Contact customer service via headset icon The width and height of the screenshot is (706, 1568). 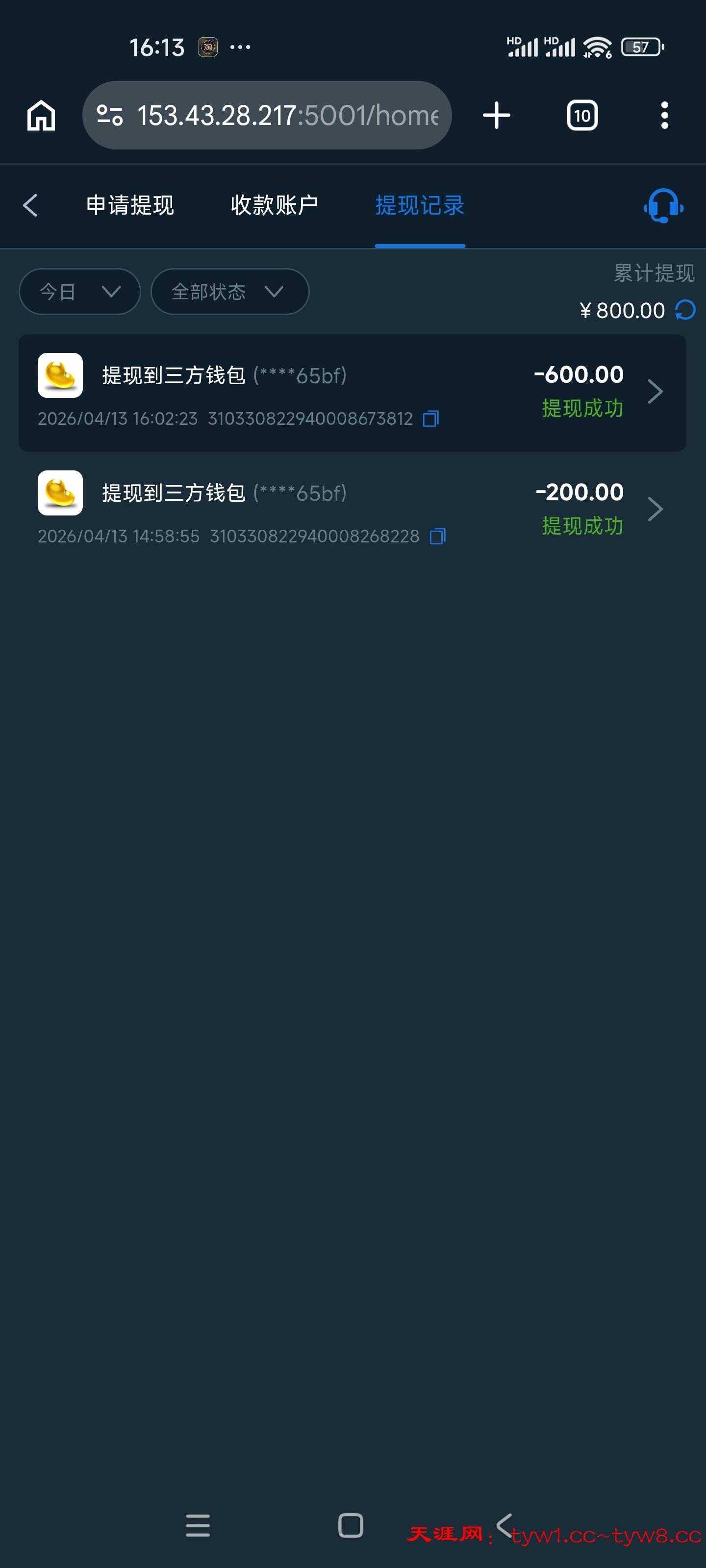tap(663, 206)
